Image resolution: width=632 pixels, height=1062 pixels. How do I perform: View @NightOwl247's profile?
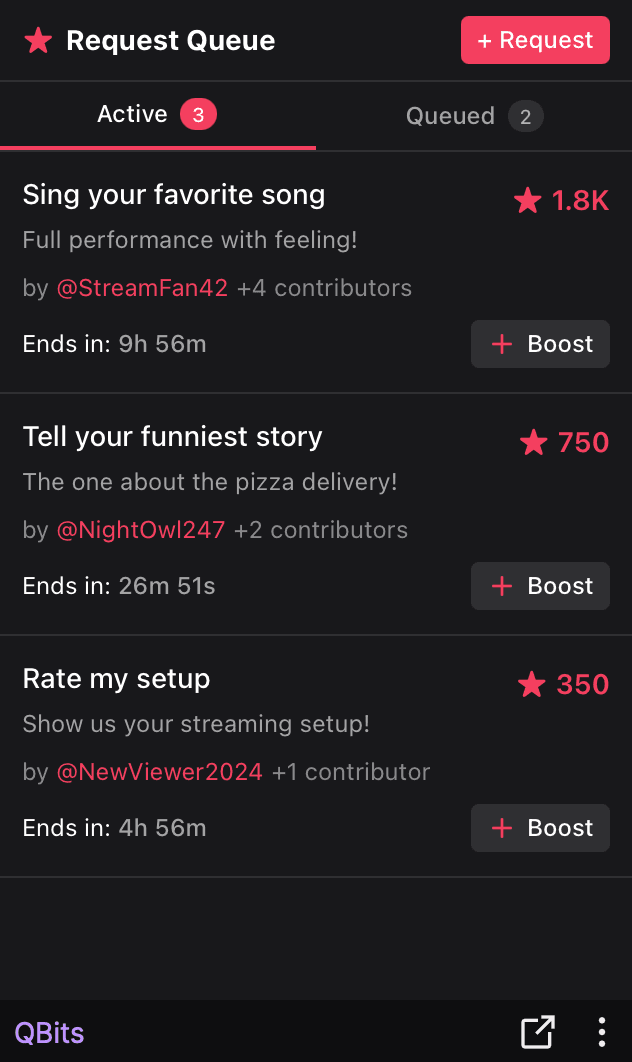click(x=140, y=530)
